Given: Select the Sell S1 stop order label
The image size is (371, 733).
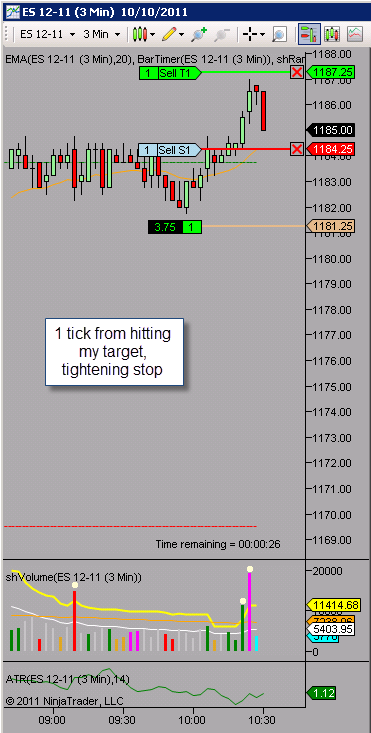Looking at the screenshot, I should (170, 150).
